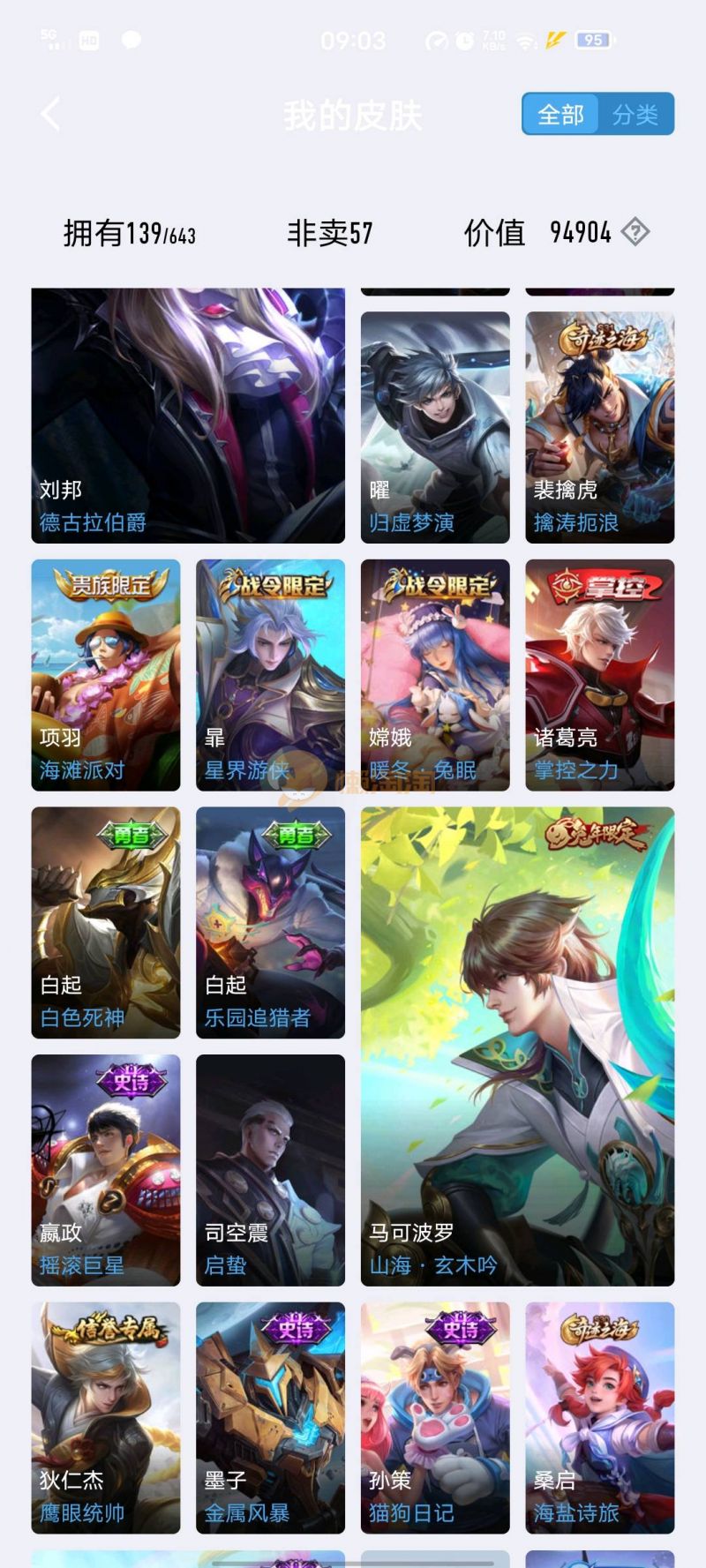Open the 嫦娥 暖冬·兔眠 skin card
This screenshot has width=706, height=1568.
tap(435, 675)
